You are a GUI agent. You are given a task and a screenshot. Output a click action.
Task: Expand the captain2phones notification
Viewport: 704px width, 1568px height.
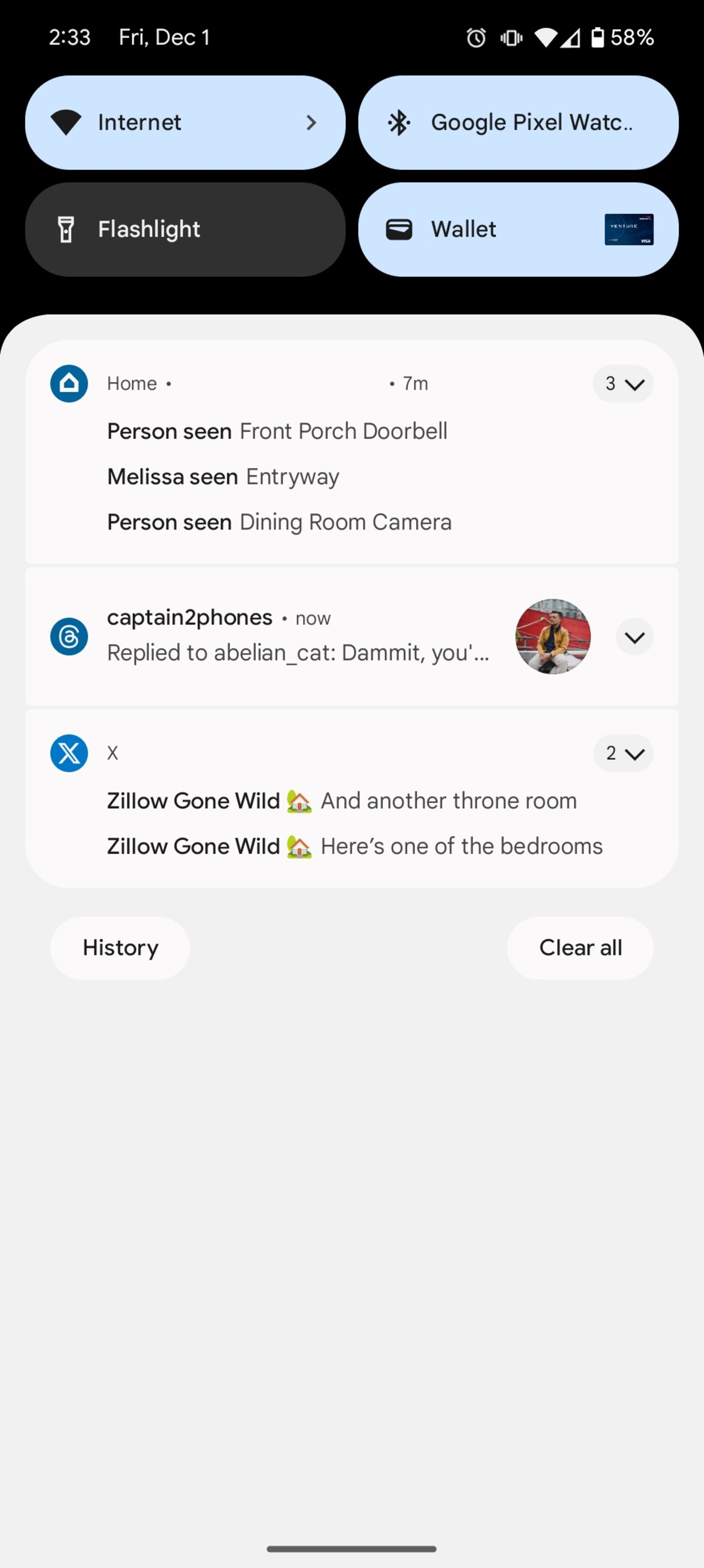point(634,637)
